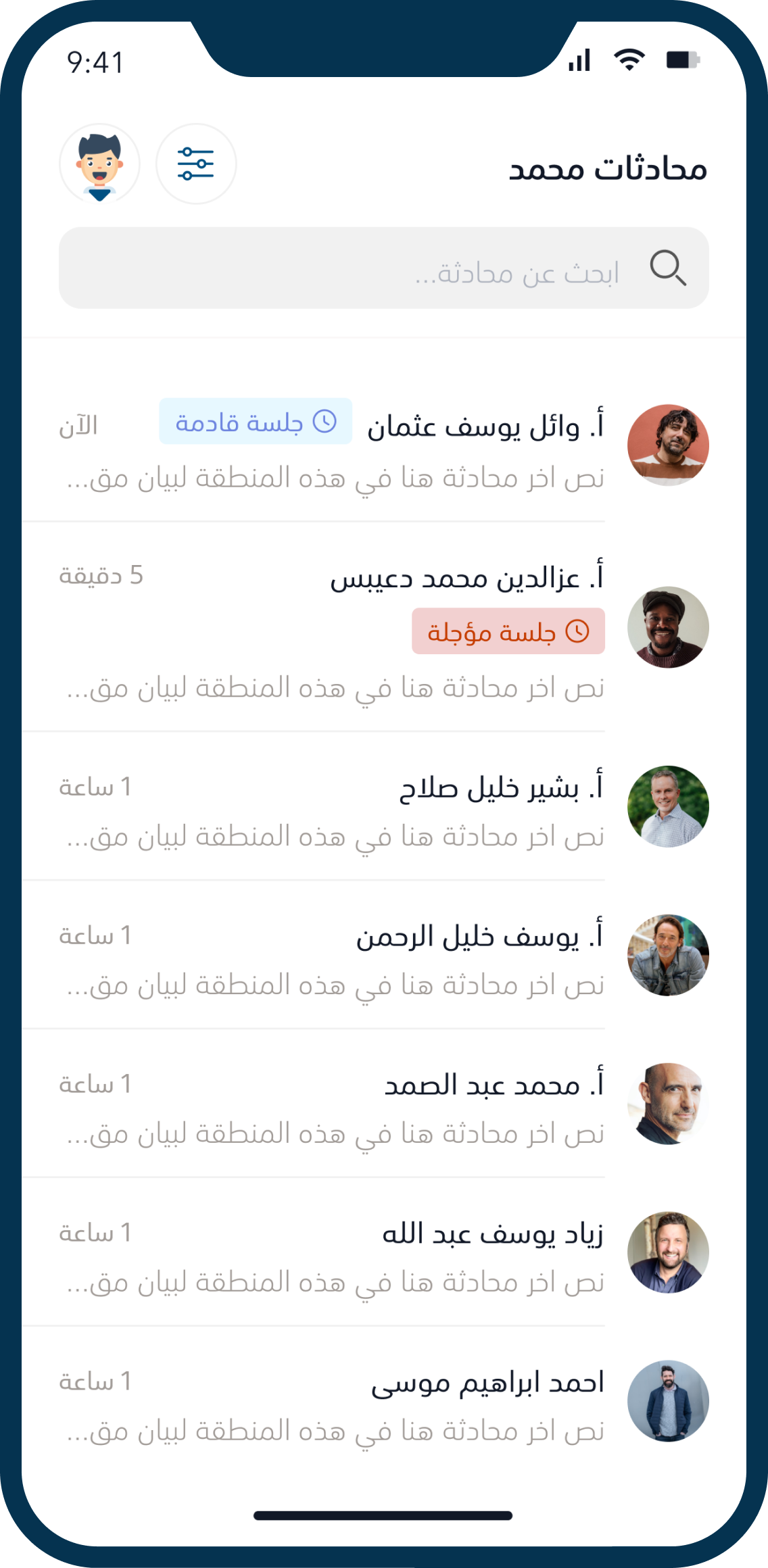Open the chat with أ. وائل يوسف عثمان
768x1568 pixels.
tap(384, 446)
